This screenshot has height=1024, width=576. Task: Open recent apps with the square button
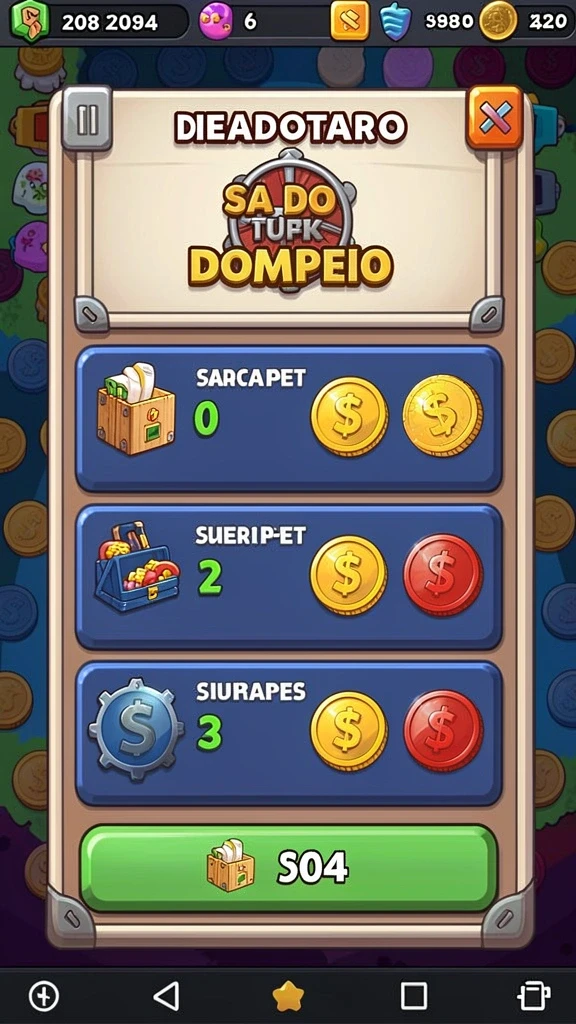tap(413, 997)
